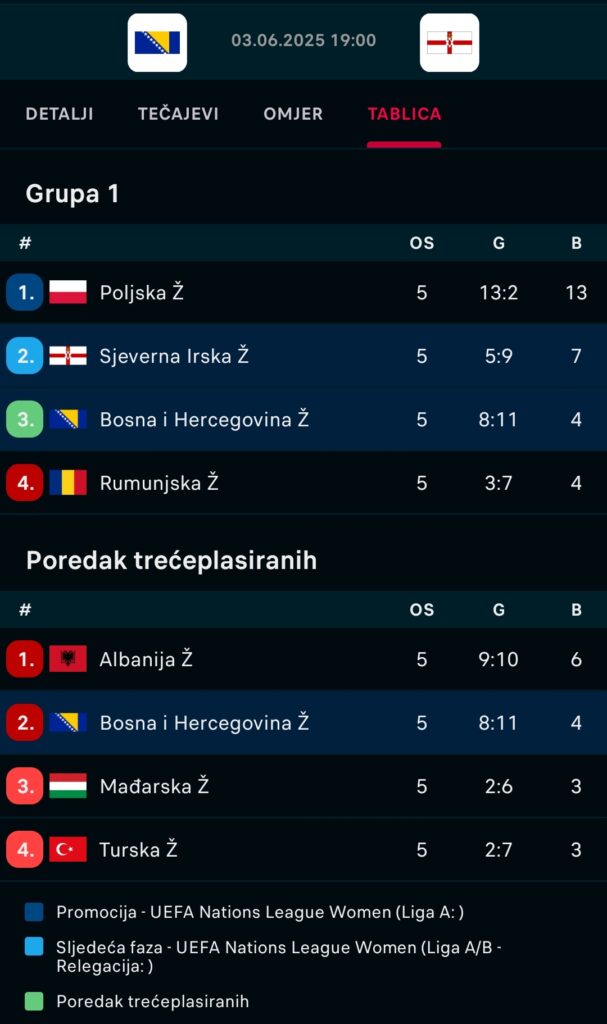Open Albanija Ž team row
The width and height of the screenshot is (607, 1024).
coord(303,659)
